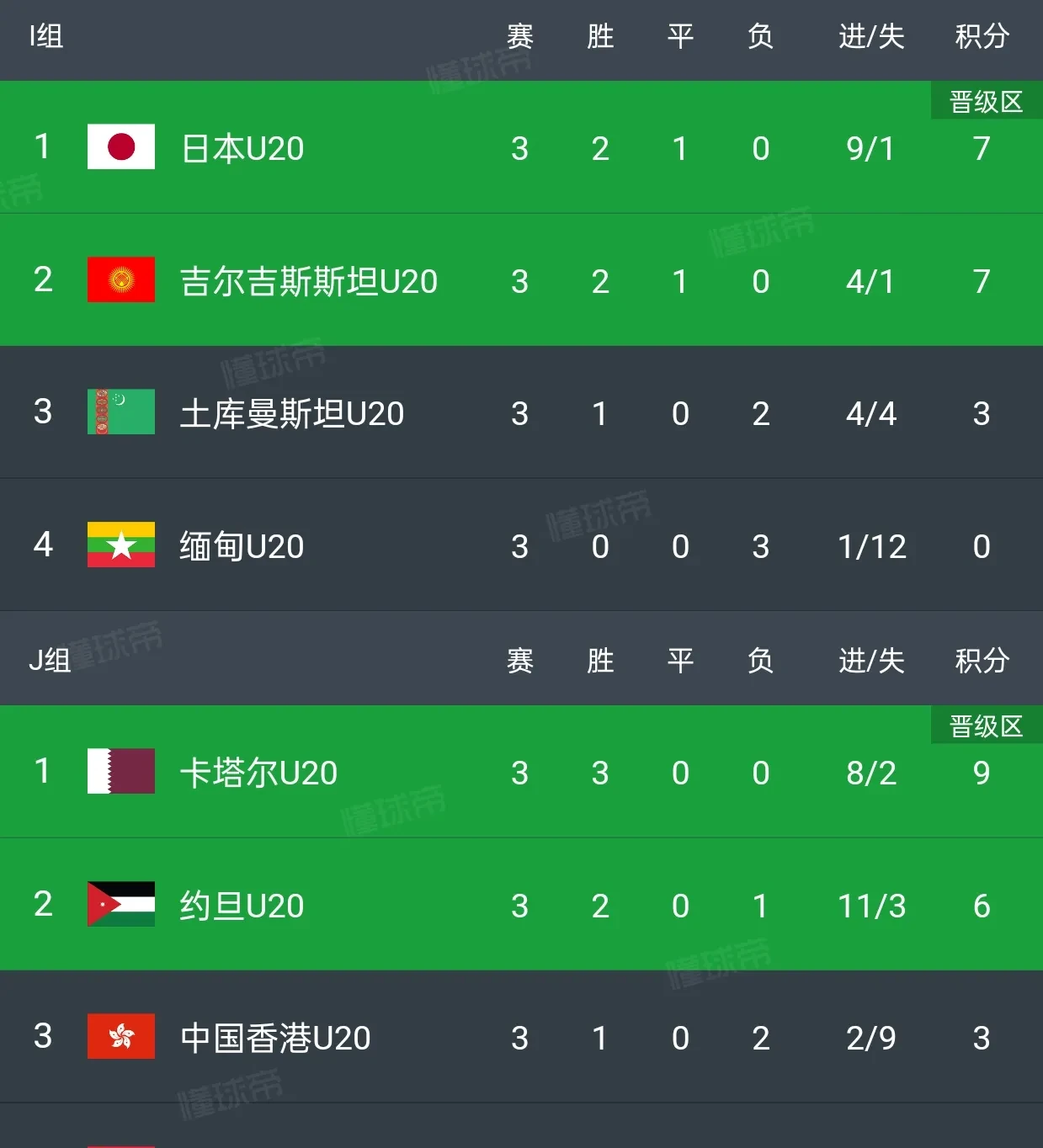Open the 约旦U20 team row
Viewport: 1043px width, 1148px height.
[x=242, y=906]
